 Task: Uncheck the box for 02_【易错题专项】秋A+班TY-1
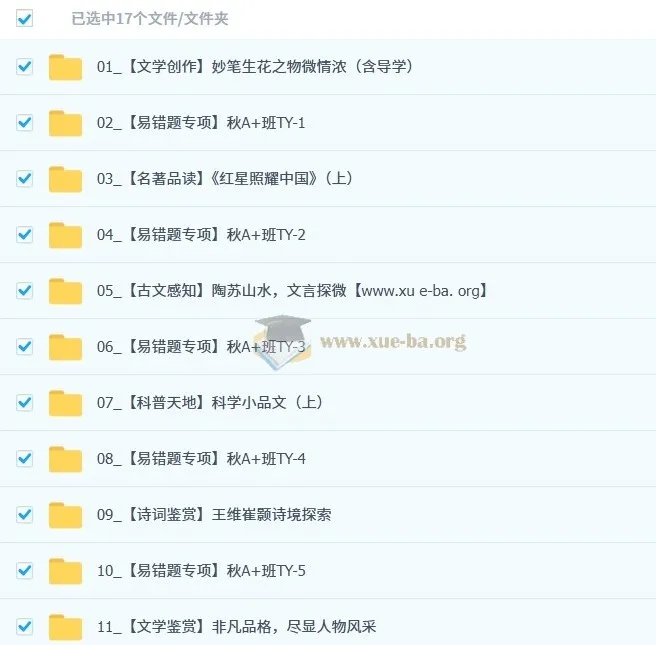point(25,123)
